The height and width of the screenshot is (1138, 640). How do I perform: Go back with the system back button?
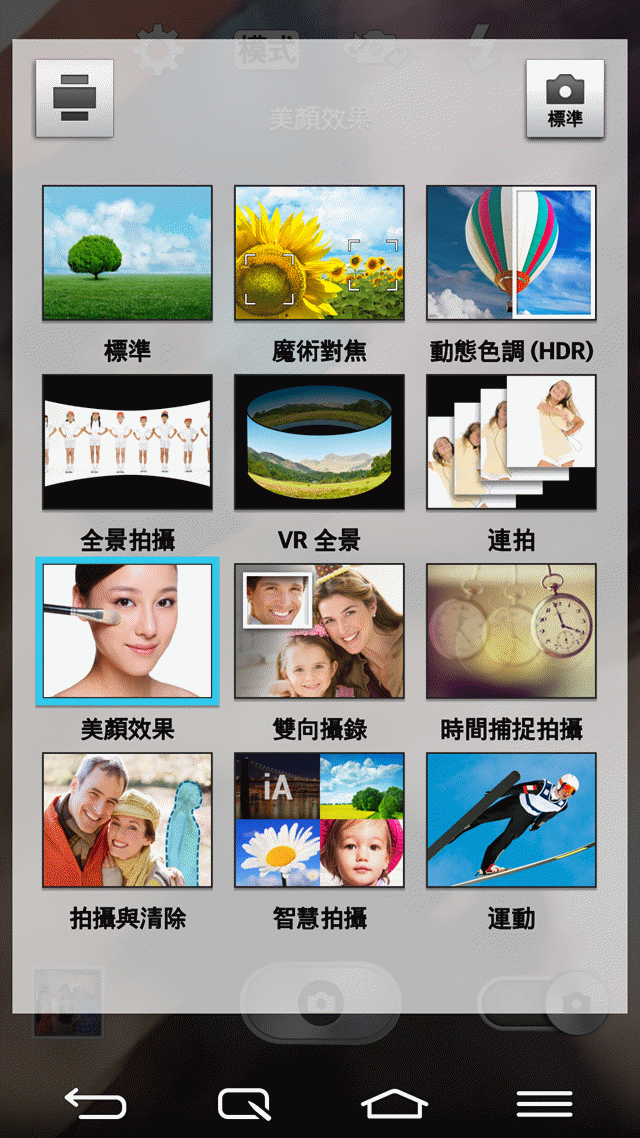[x=96, y=1103]
